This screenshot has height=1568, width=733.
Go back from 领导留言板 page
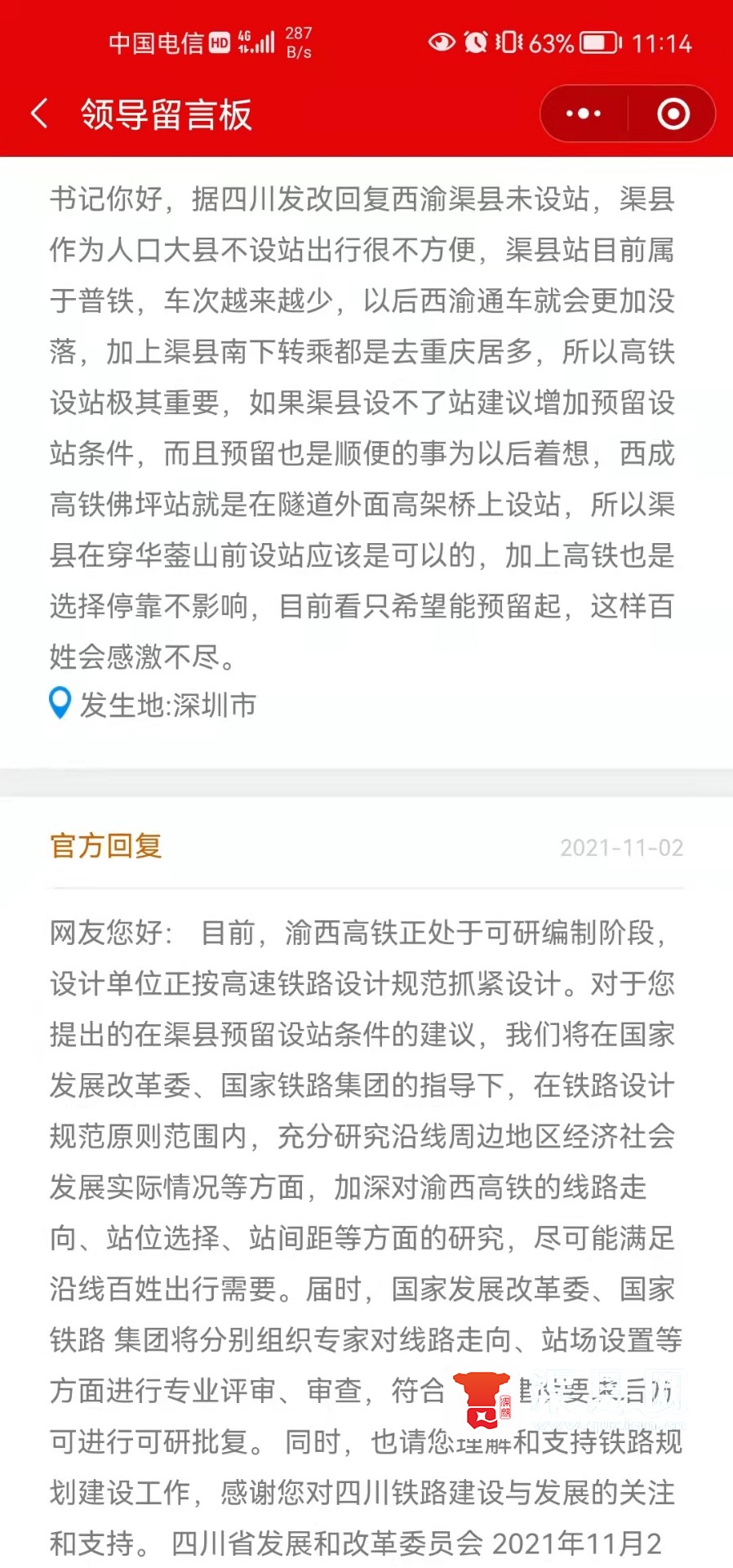point(39,114)
